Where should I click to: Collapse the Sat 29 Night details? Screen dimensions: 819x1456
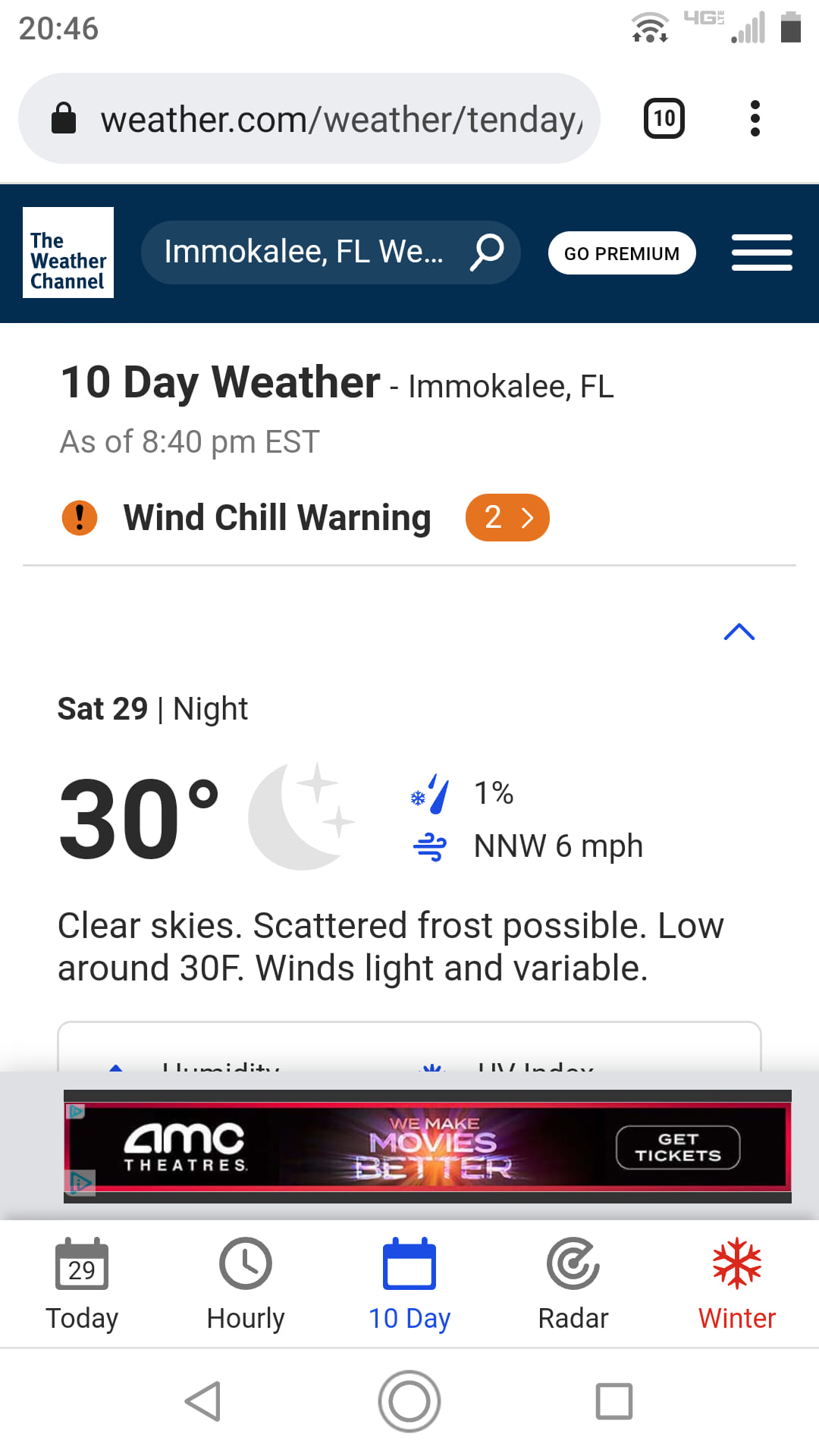(739, 632)
